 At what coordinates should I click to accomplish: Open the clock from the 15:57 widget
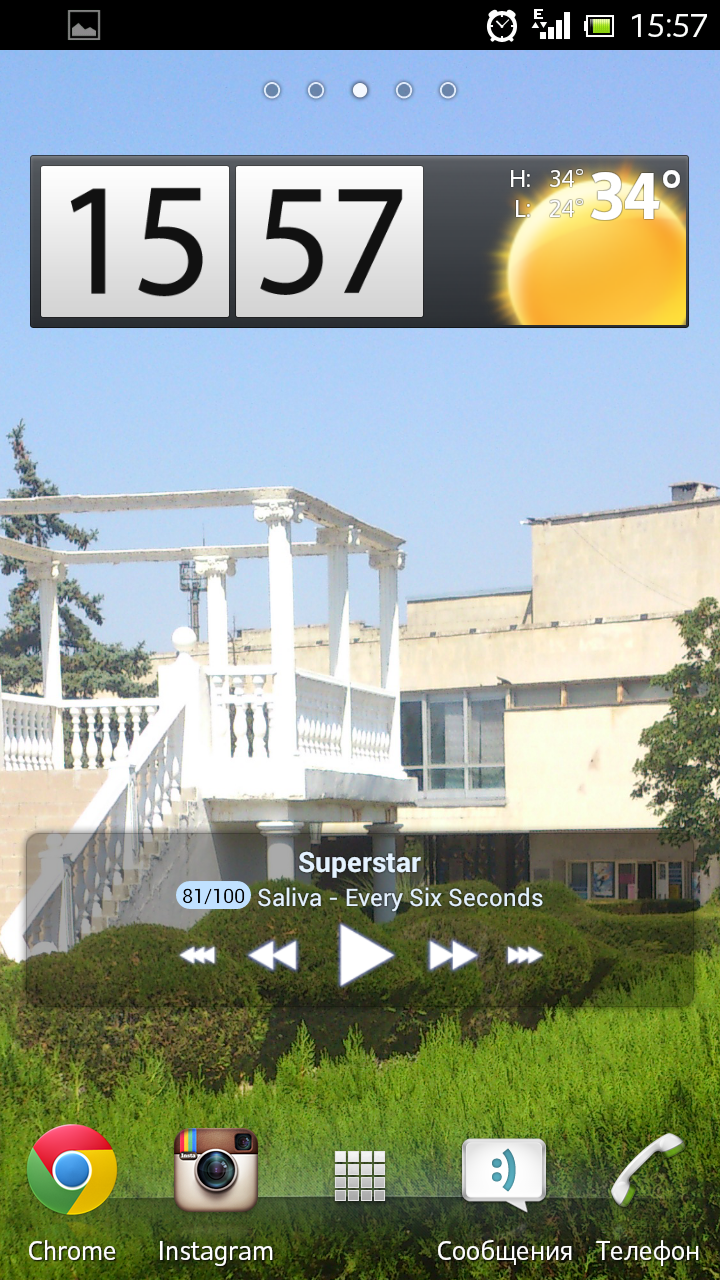tap(231, 242)
